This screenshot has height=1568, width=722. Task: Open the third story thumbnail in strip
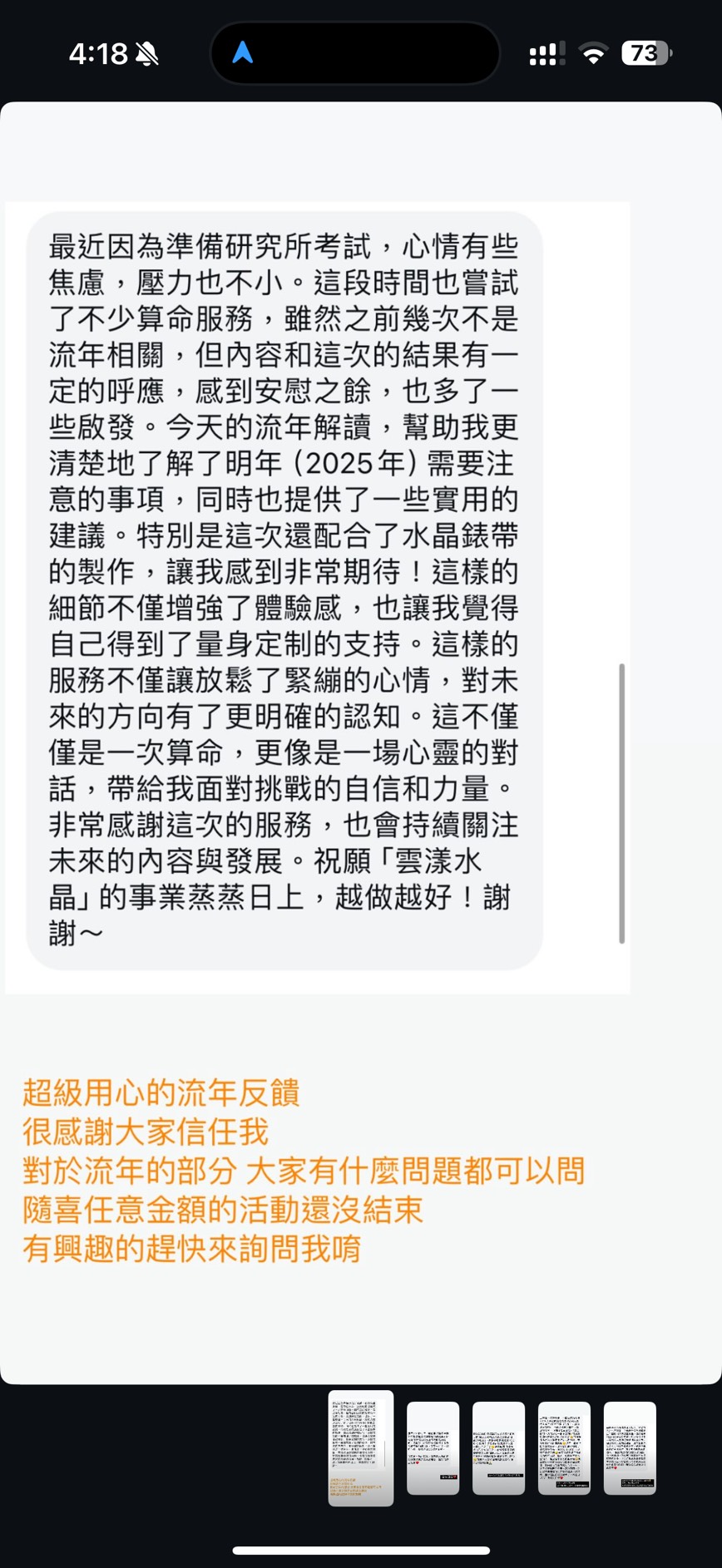point(498,1448)
